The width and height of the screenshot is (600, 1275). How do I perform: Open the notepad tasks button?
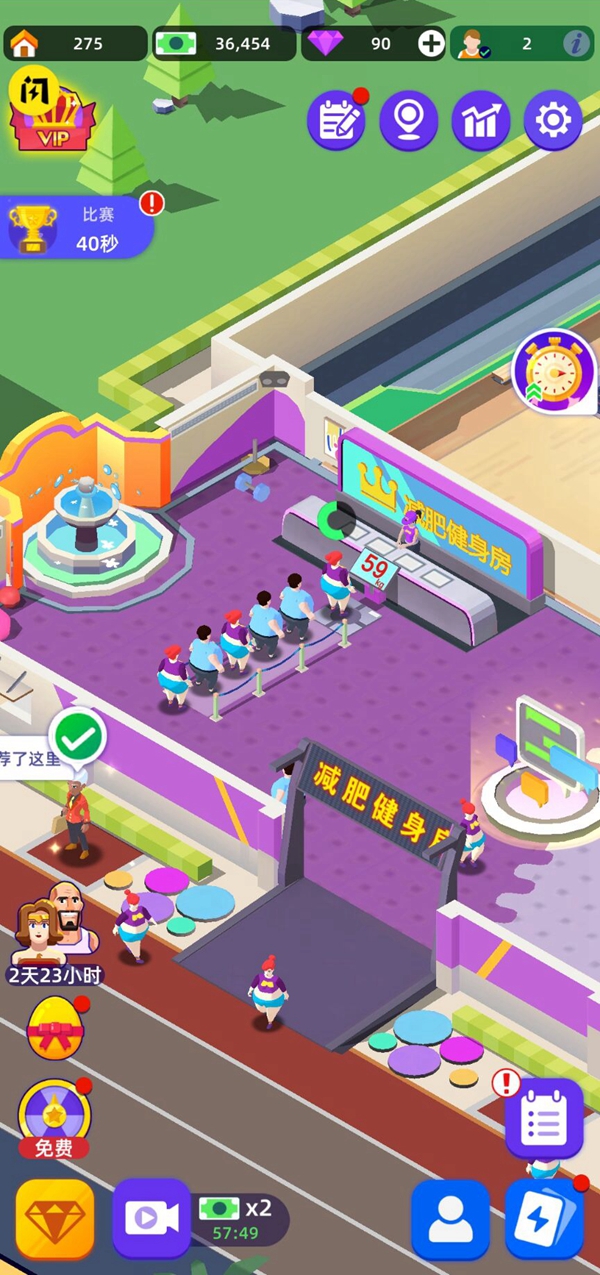click(336, 121)
